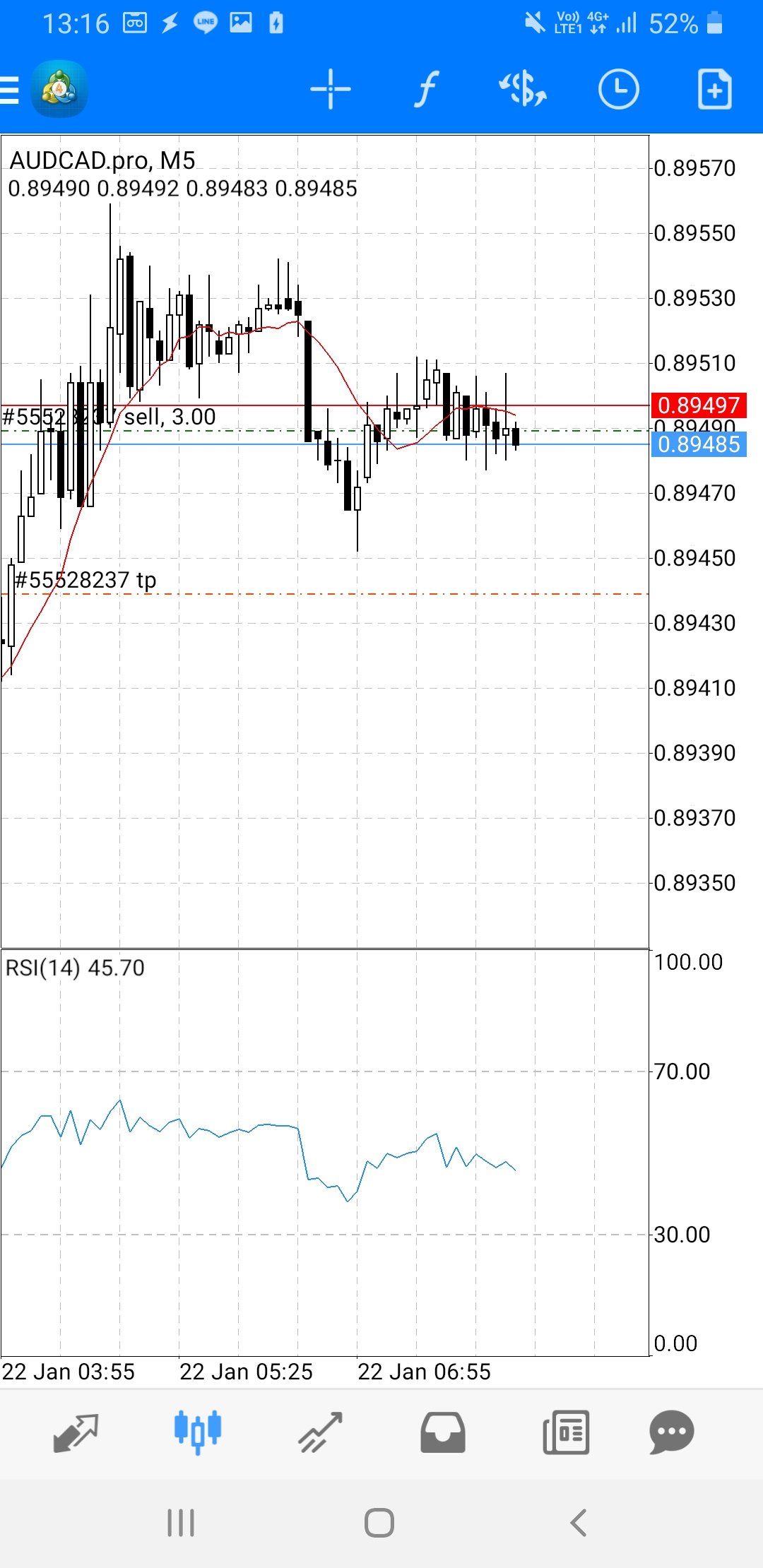Open the symbol selection icon
This screenshot has height=1568, width=763.
(x=523, y=90)
